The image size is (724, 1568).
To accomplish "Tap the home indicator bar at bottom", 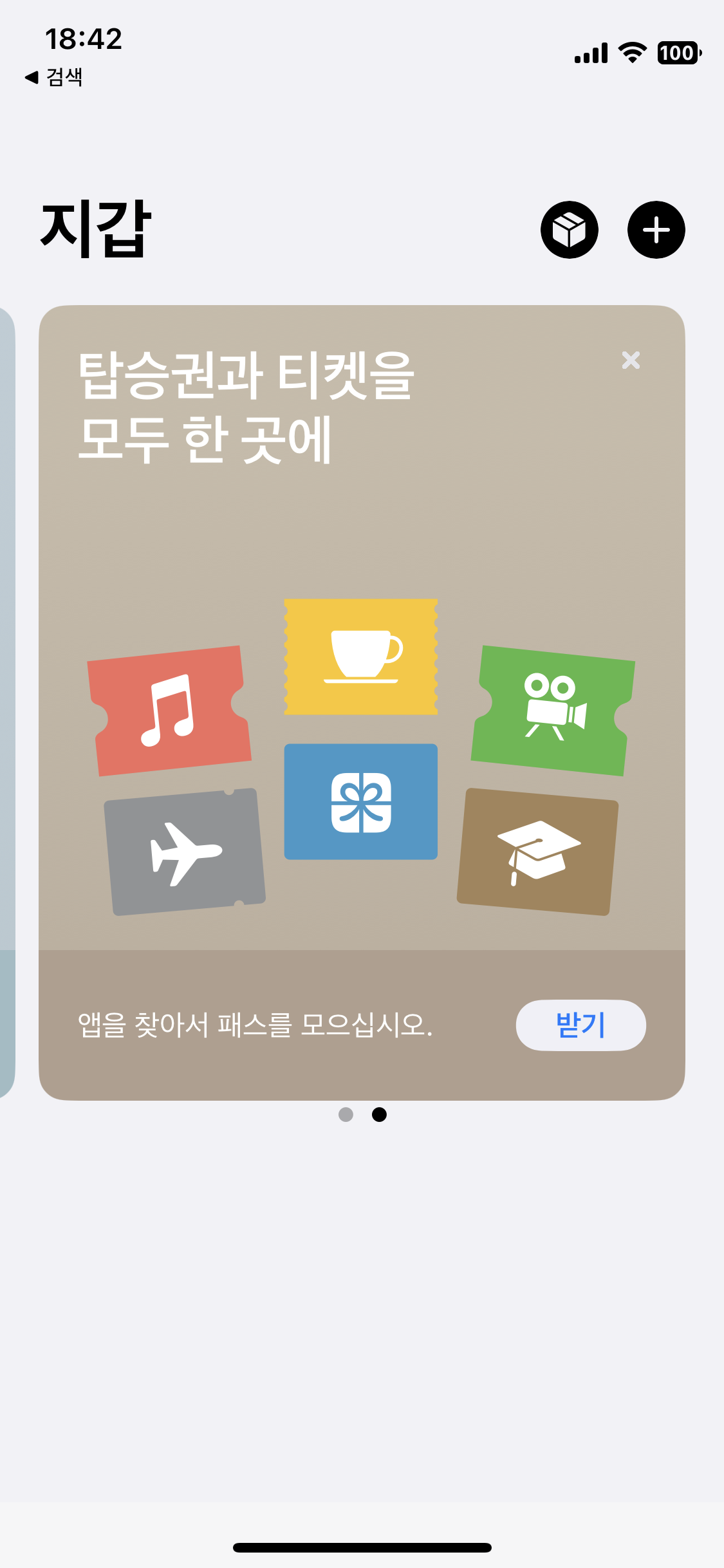I will coord(362,1547).
